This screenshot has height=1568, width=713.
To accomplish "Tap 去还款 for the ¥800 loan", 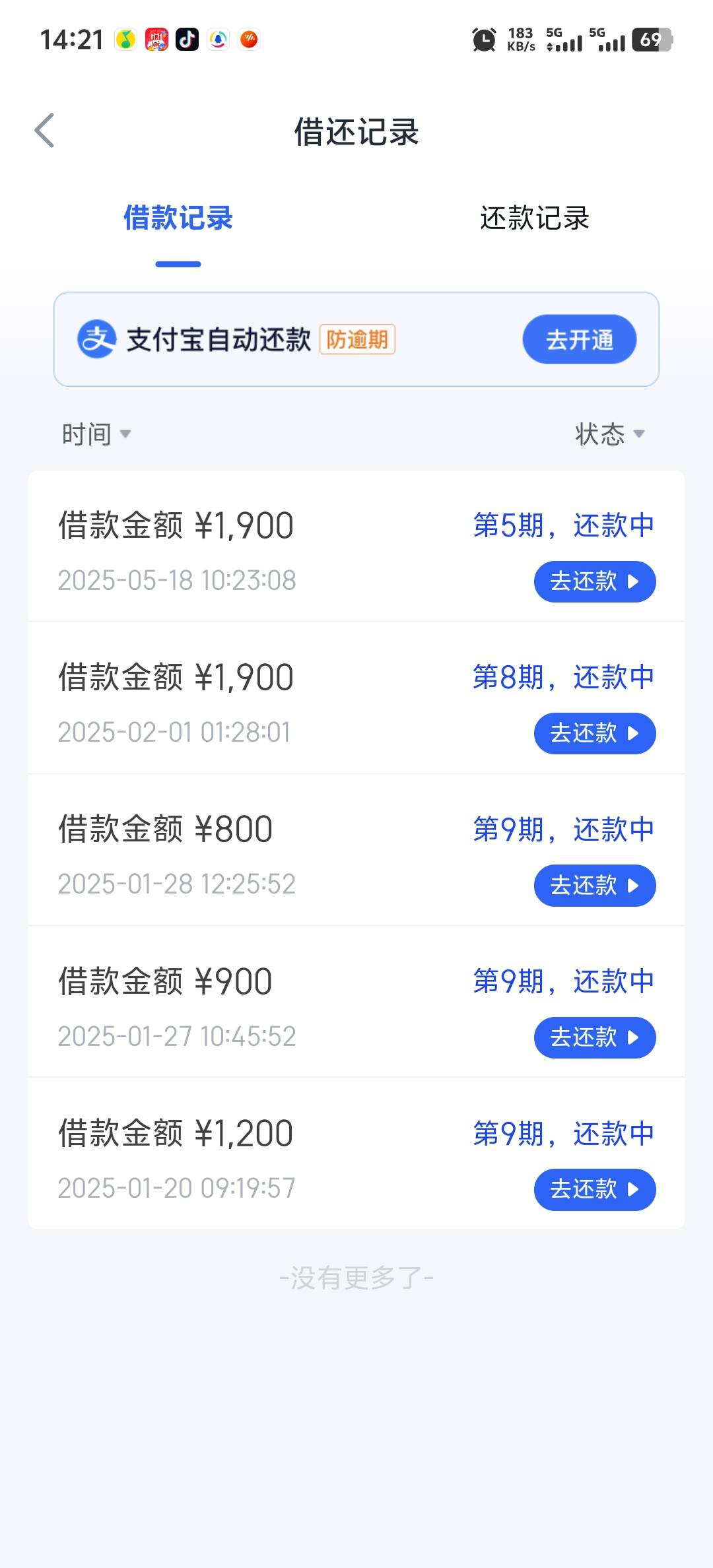I will click(595, 886).
